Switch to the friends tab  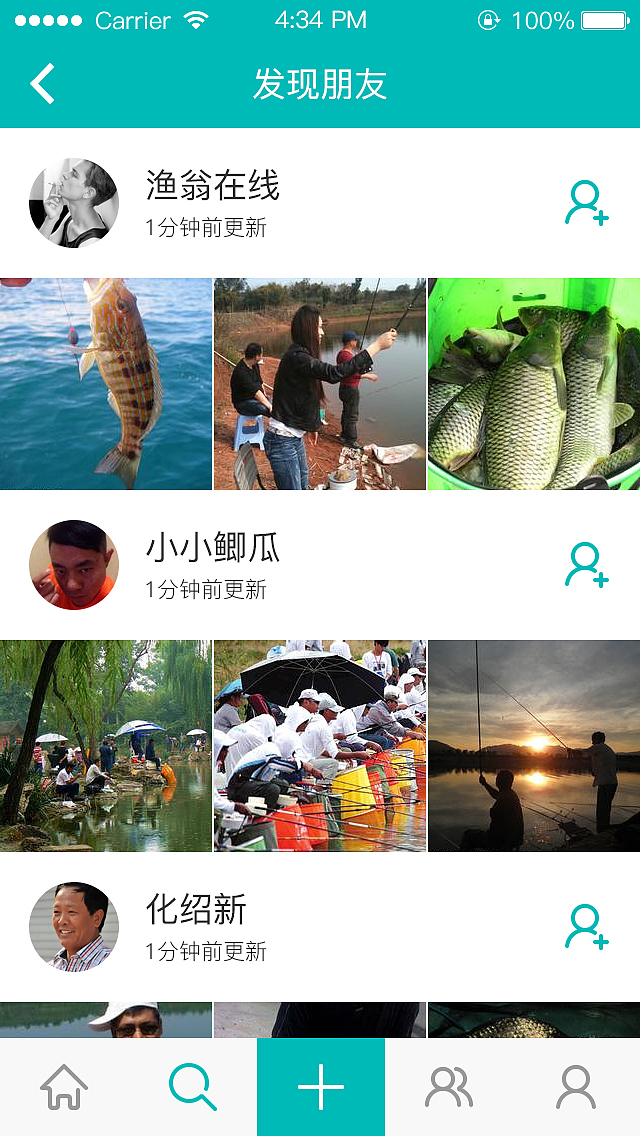click(449, 1087)
